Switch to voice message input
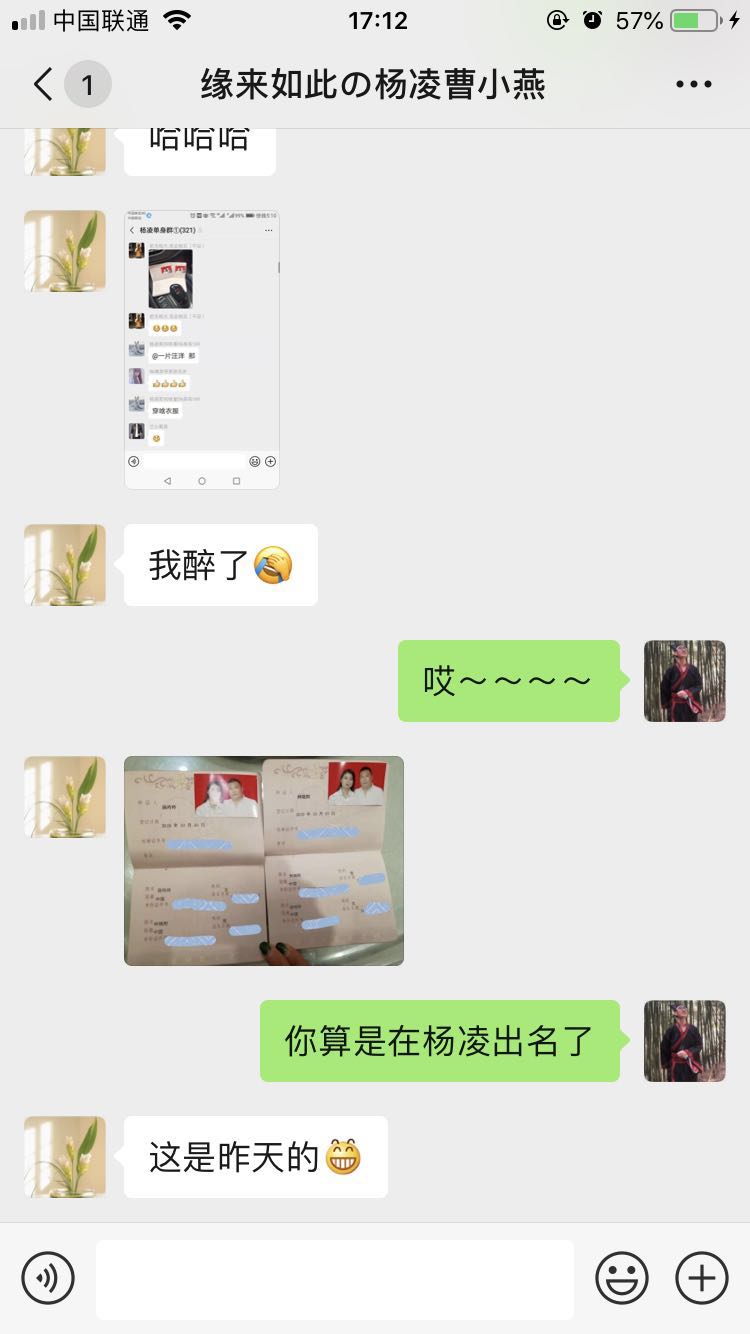 [48, 1277]
